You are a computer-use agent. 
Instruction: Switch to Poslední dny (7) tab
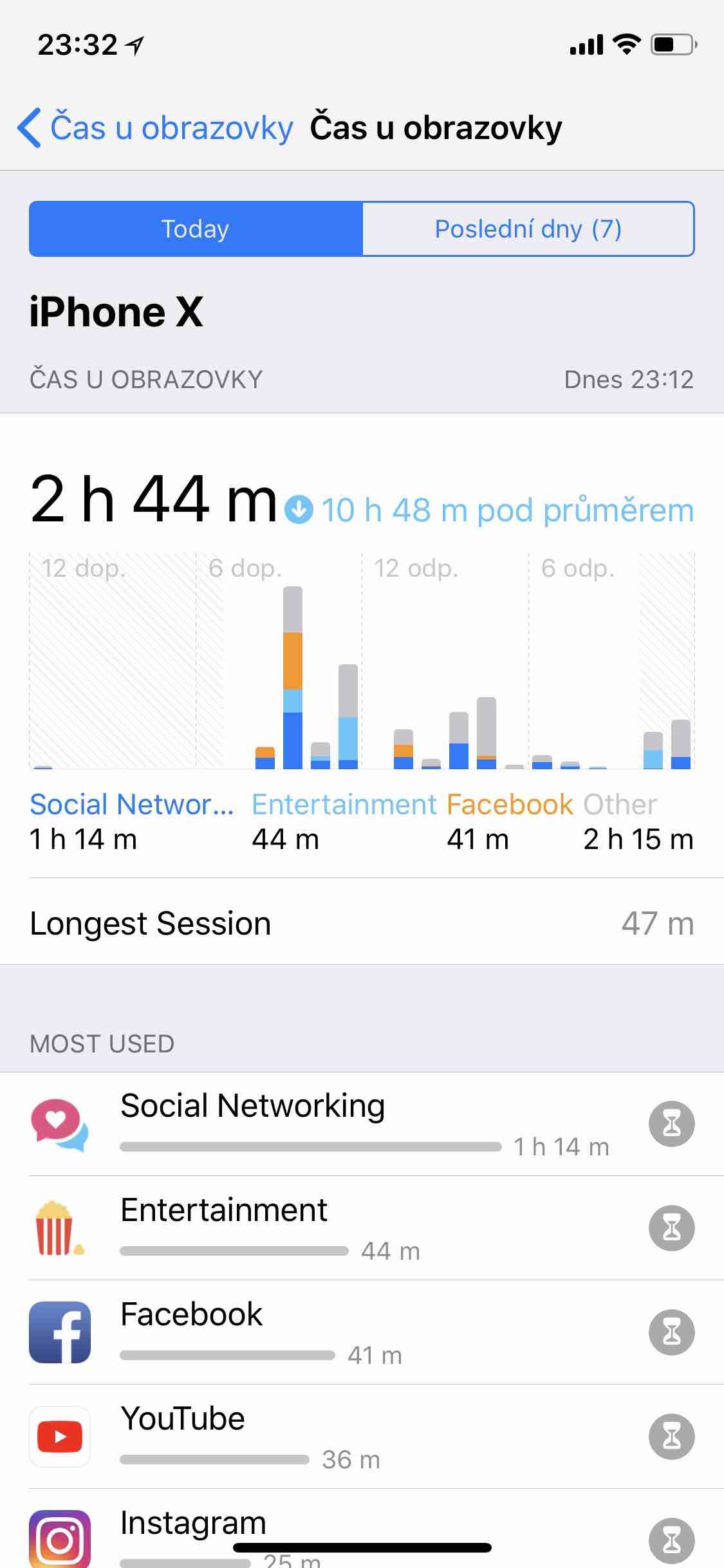tap(528, 229)
